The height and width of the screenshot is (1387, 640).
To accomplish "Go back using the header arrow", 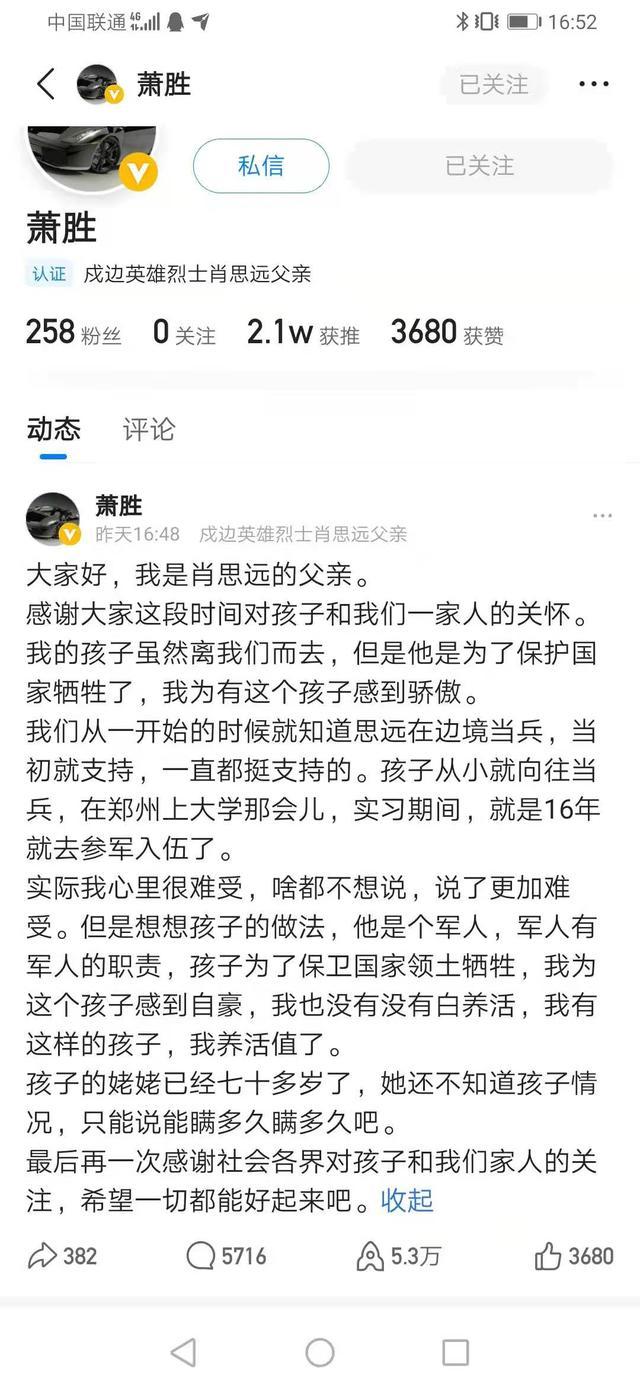I will click(x=46, y=84).
